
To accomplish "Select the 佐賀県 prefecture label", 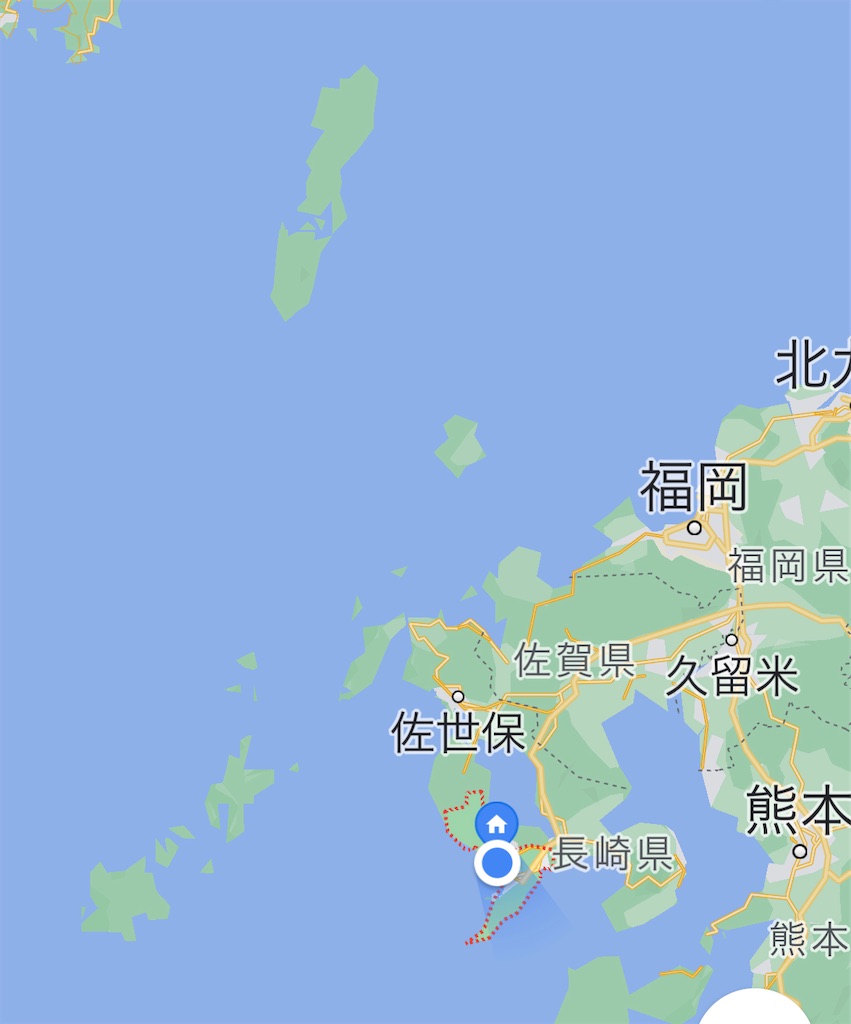I will coord(575,659).
